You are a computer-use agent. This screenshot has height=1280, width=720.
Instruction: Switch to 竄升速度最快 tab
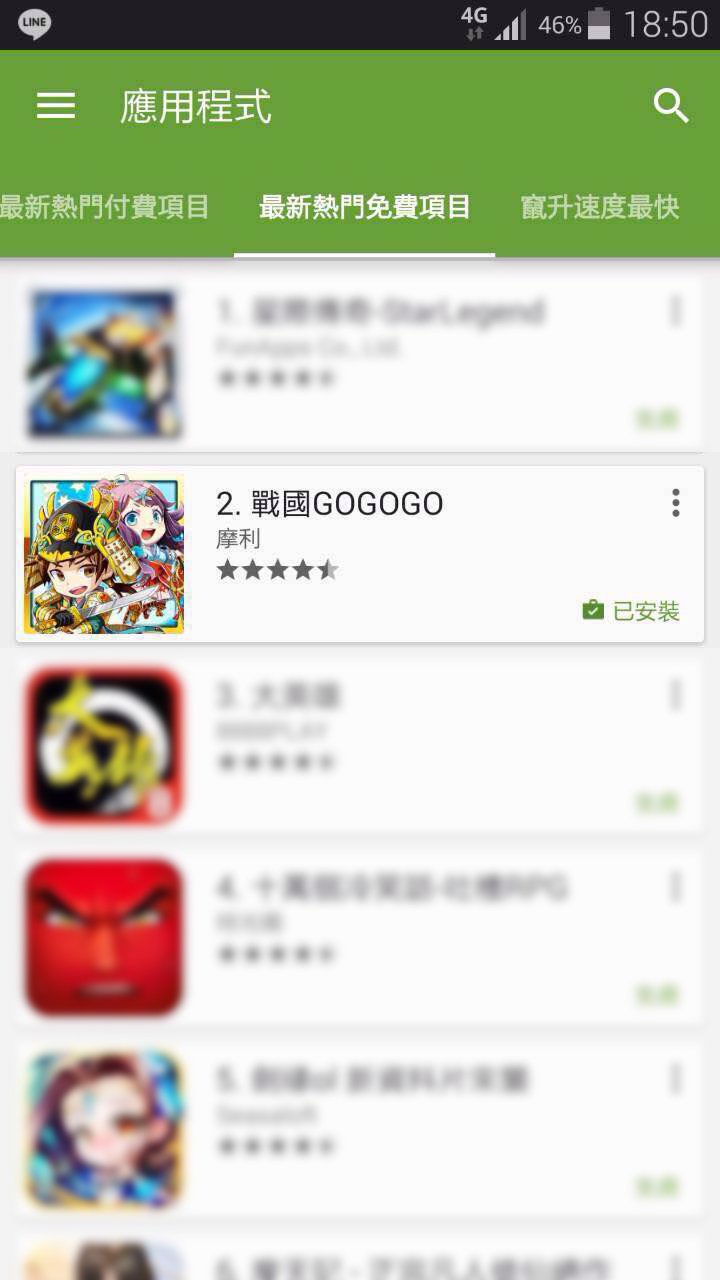[600, 207]
